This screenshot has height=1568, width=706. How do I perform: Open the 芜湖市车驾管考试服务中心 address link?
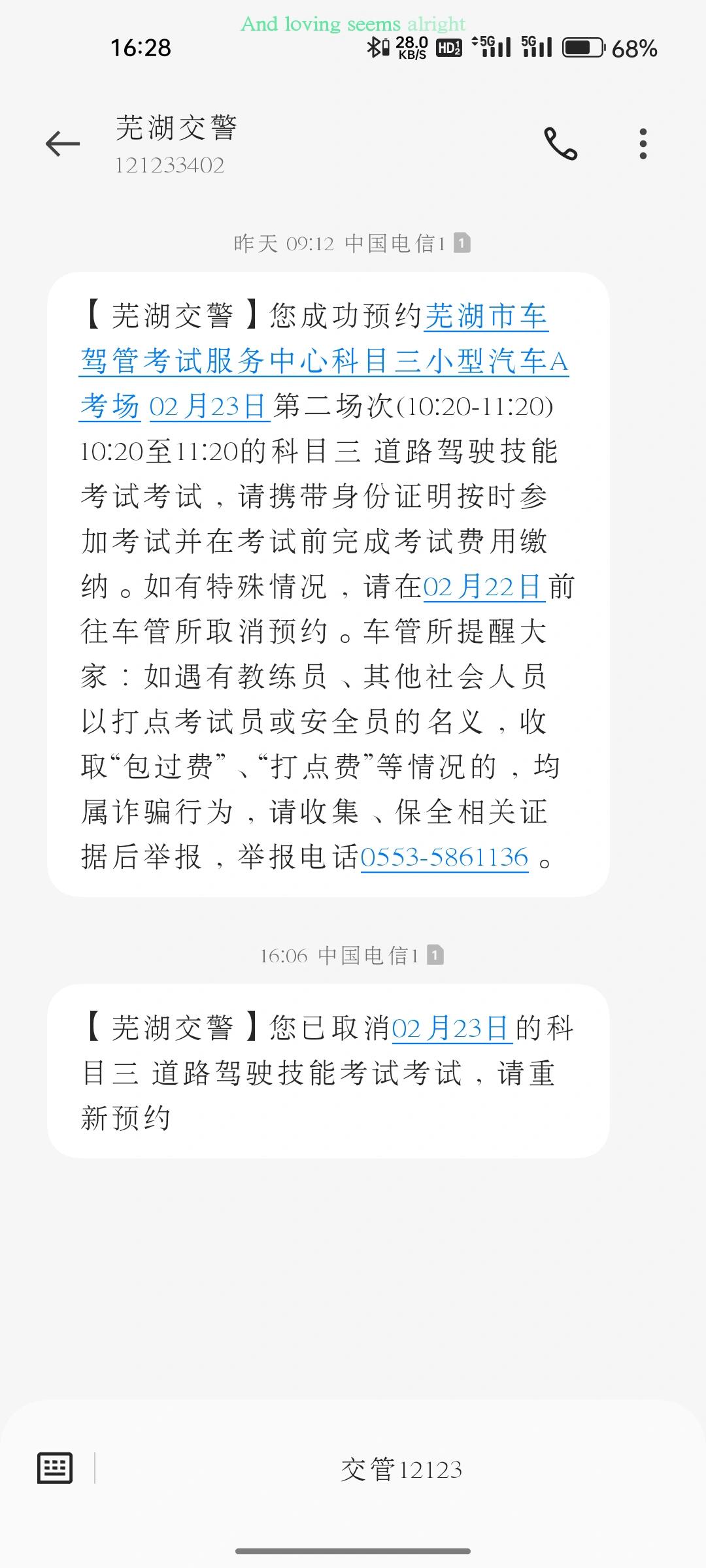click(x=324, y=361)
